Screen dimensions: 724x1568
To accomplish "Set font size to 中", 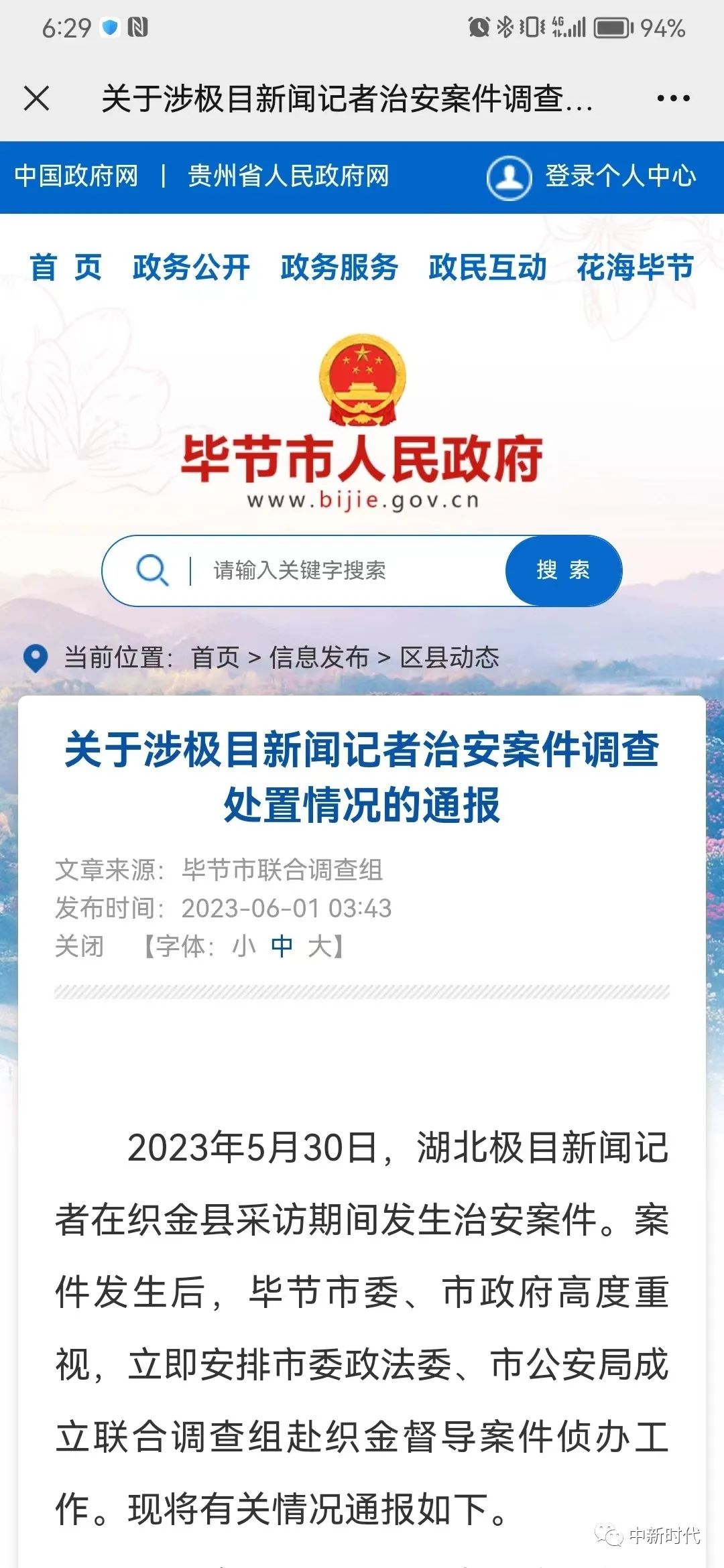I will 282,946.
